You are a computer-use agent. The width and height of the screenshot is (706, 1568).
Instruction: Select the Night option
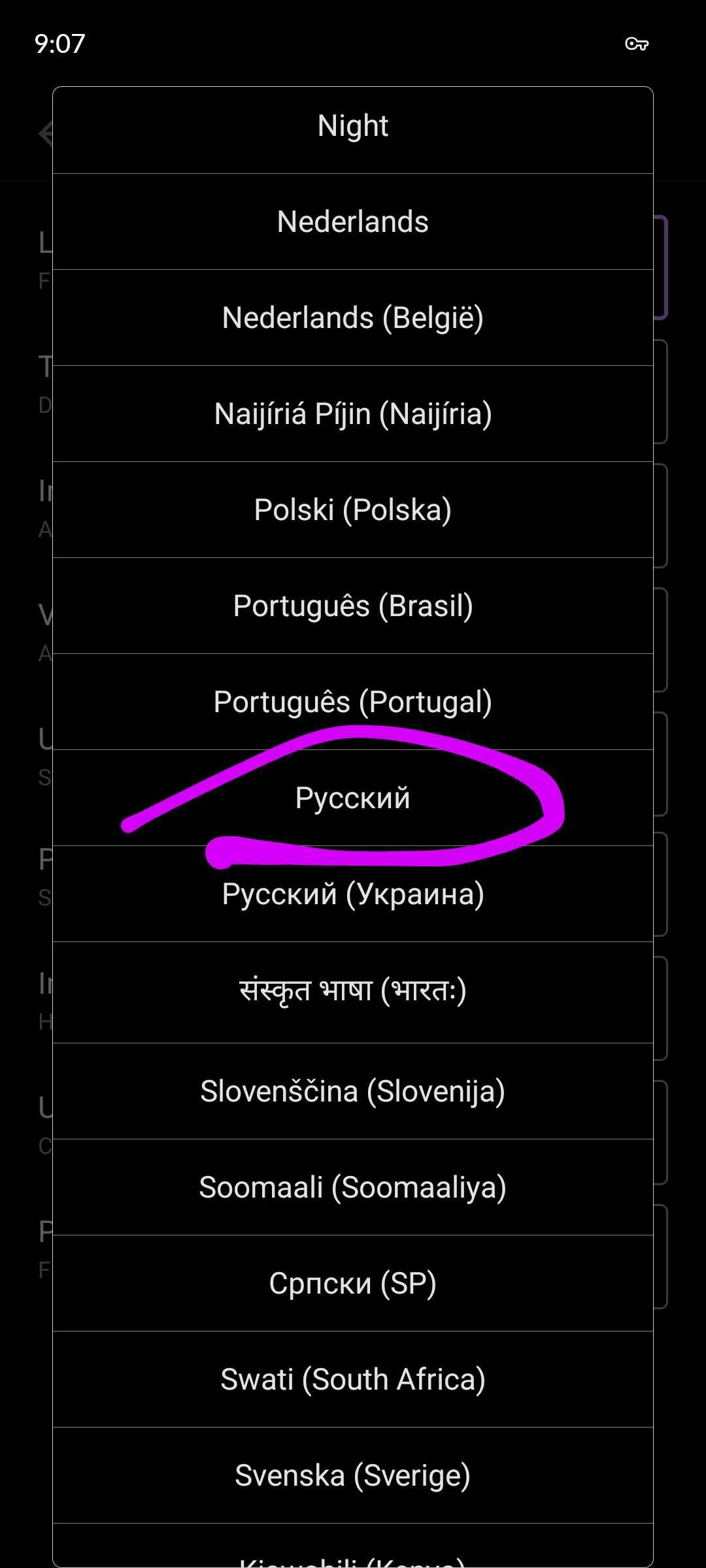pyautogui.click(x=353, y=126)
